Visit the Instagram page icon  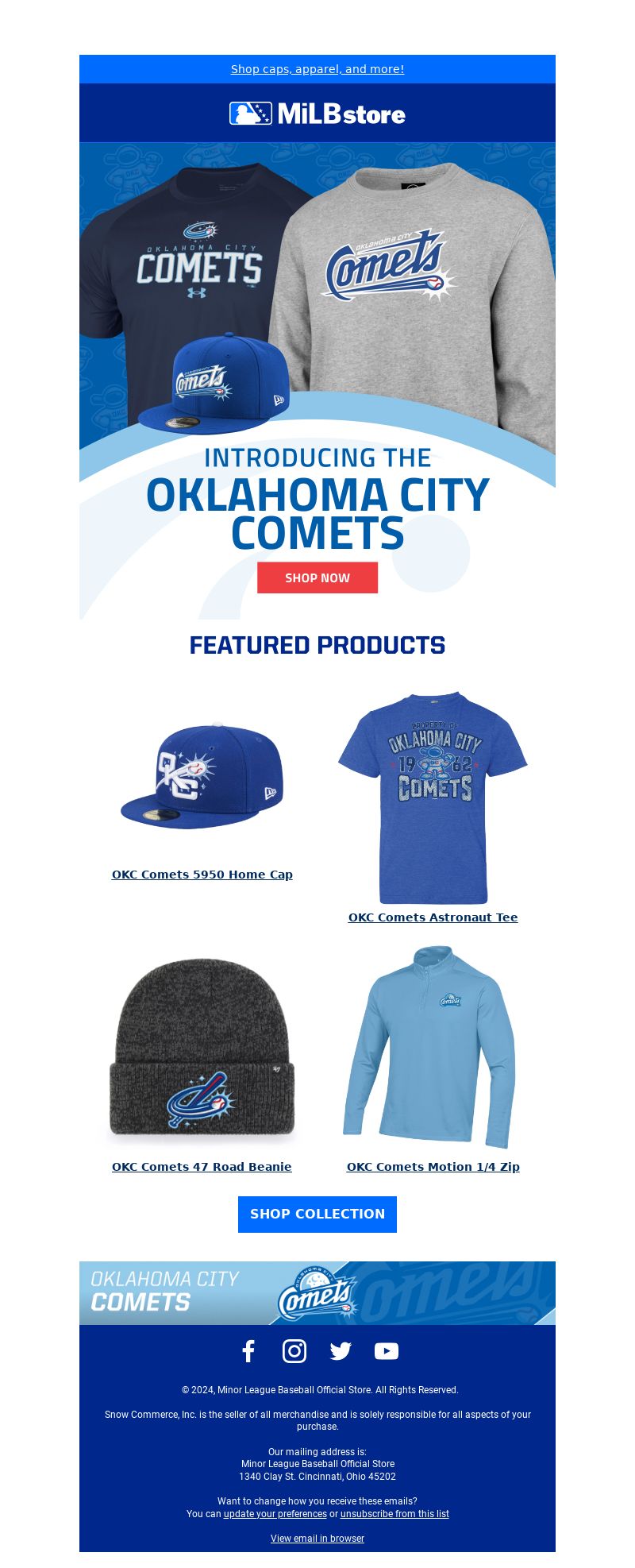coord(294,1351)
